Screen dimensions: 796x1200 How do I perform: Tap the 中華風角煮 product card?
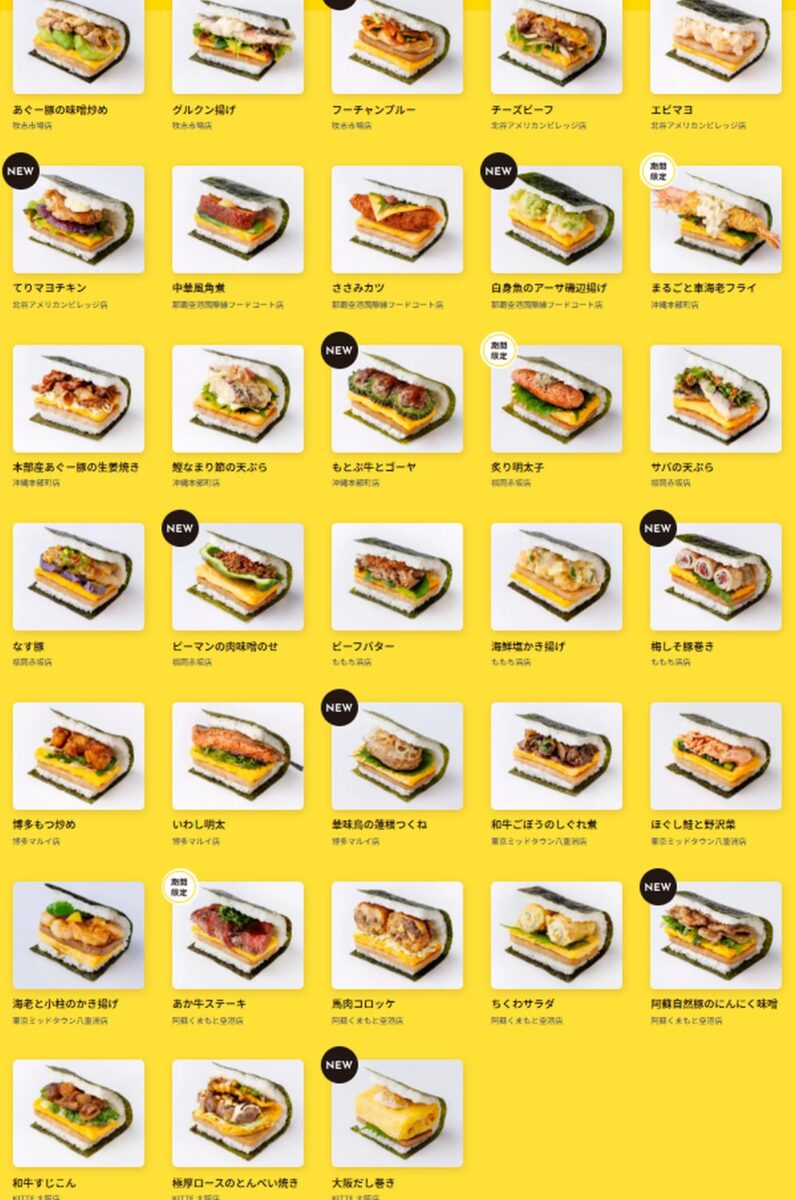[x=237, y=220]
